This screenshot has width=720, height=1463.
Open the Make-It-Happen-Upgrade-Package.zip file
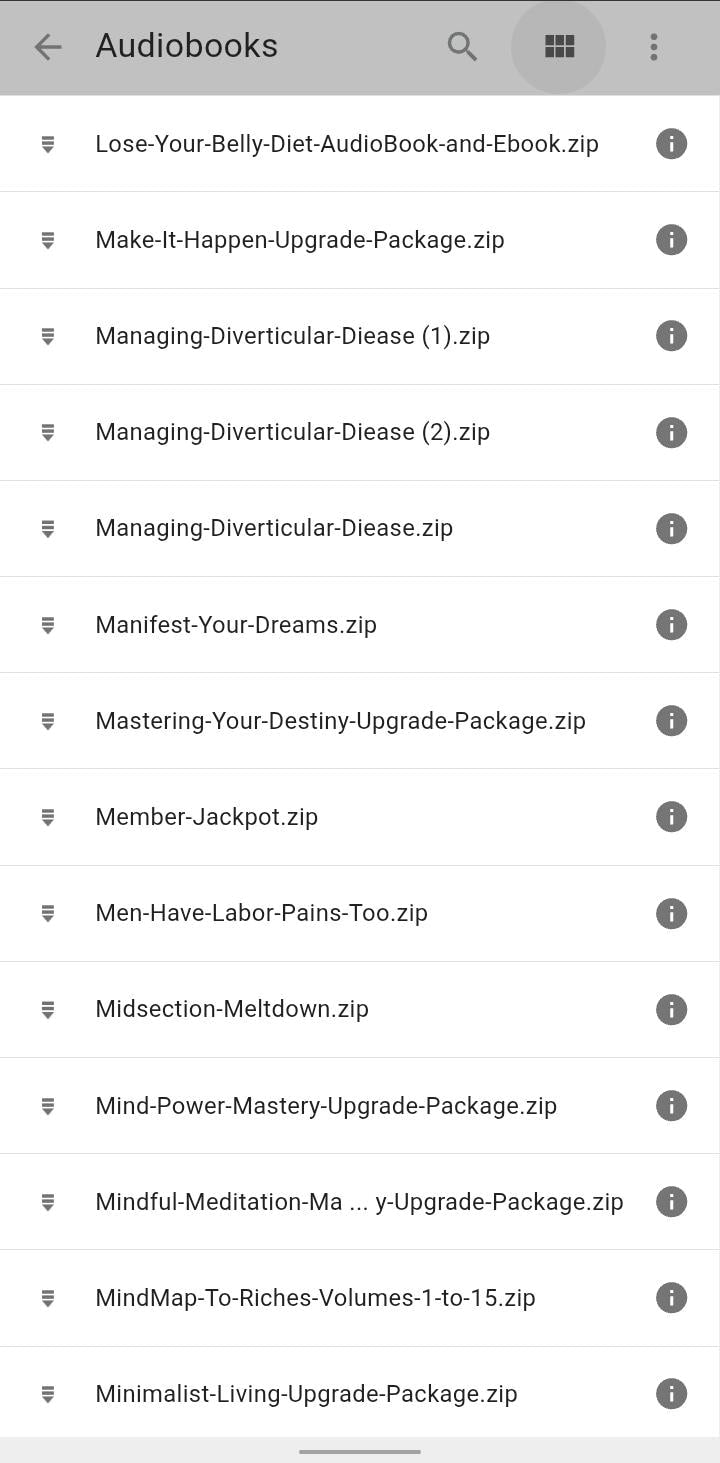pyautogui.click(x=299, y=240)
